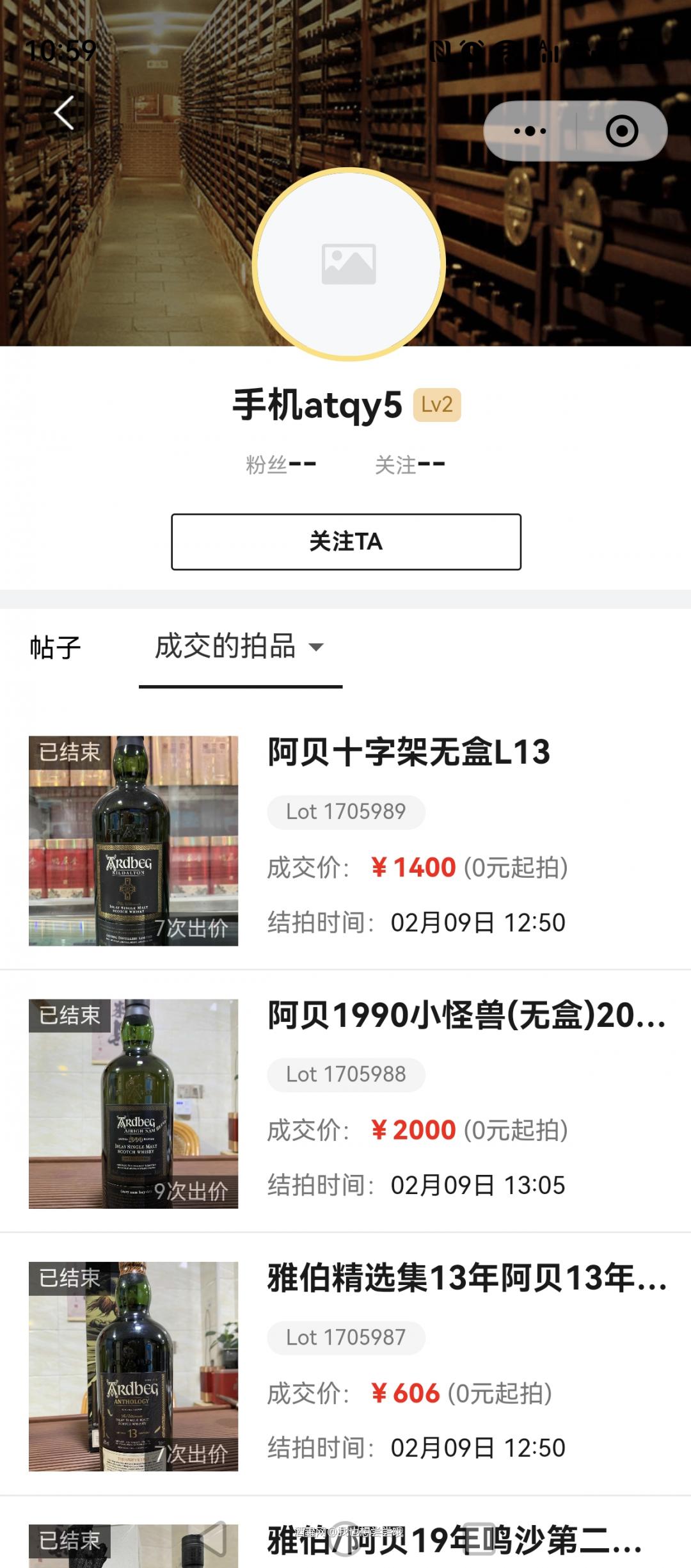Image resolution: width=691 pixels, height=1568 pixels.
Task: Tap the 关注 following count
Action: 410,462
